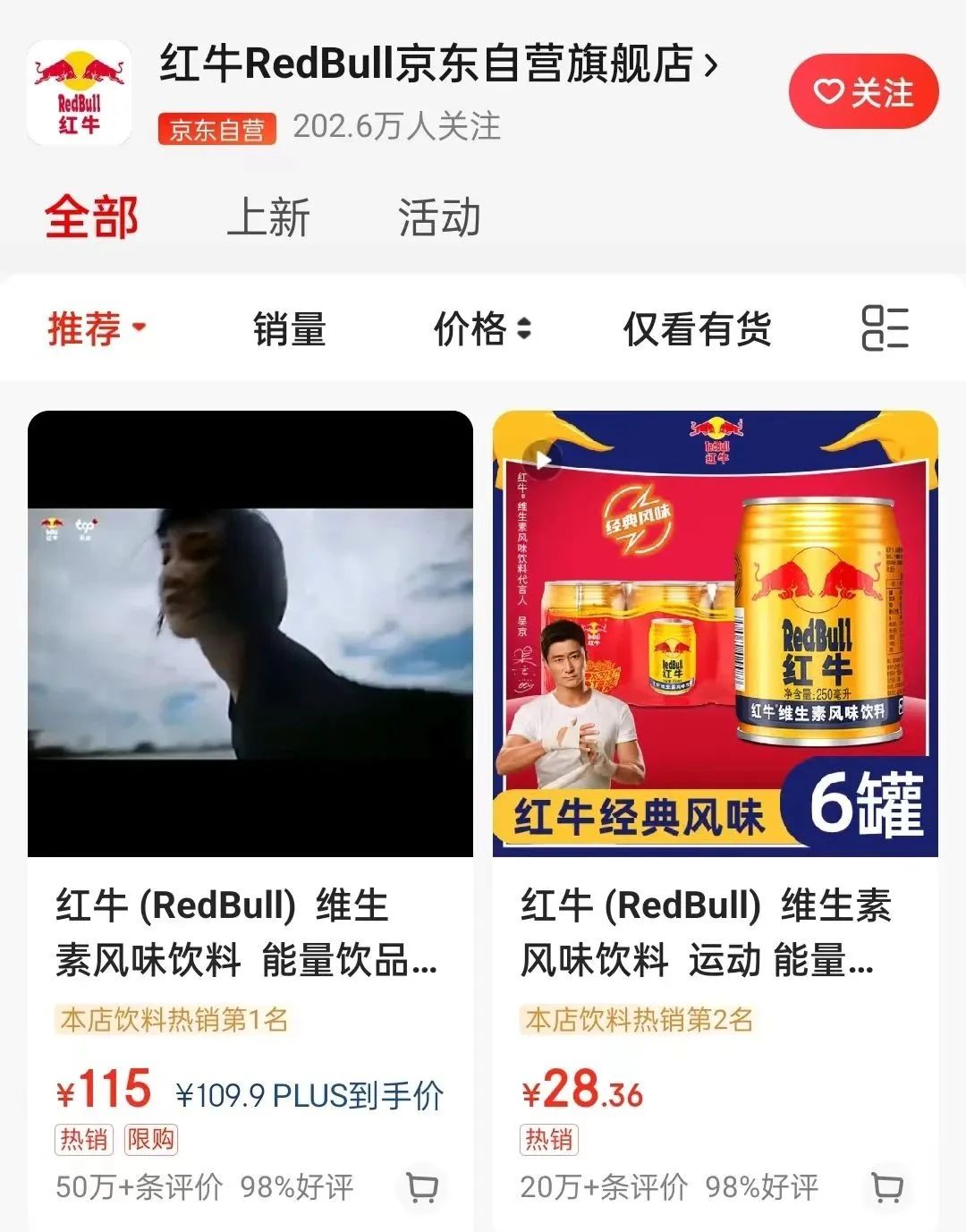Add the ¥115 product to cart
Viewport: 966px width, 1232px height.
point(422,1186)
